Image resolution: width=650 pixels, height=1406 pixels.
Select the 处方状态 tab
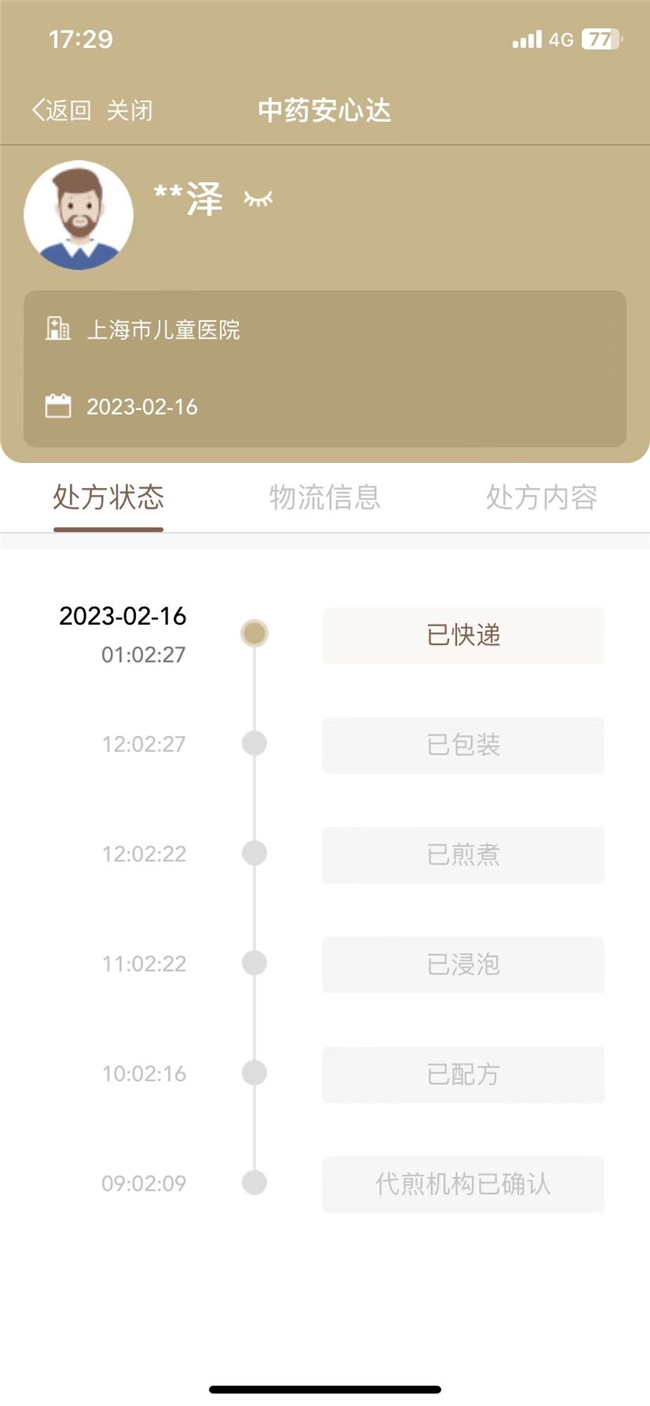tap(108, 497)
